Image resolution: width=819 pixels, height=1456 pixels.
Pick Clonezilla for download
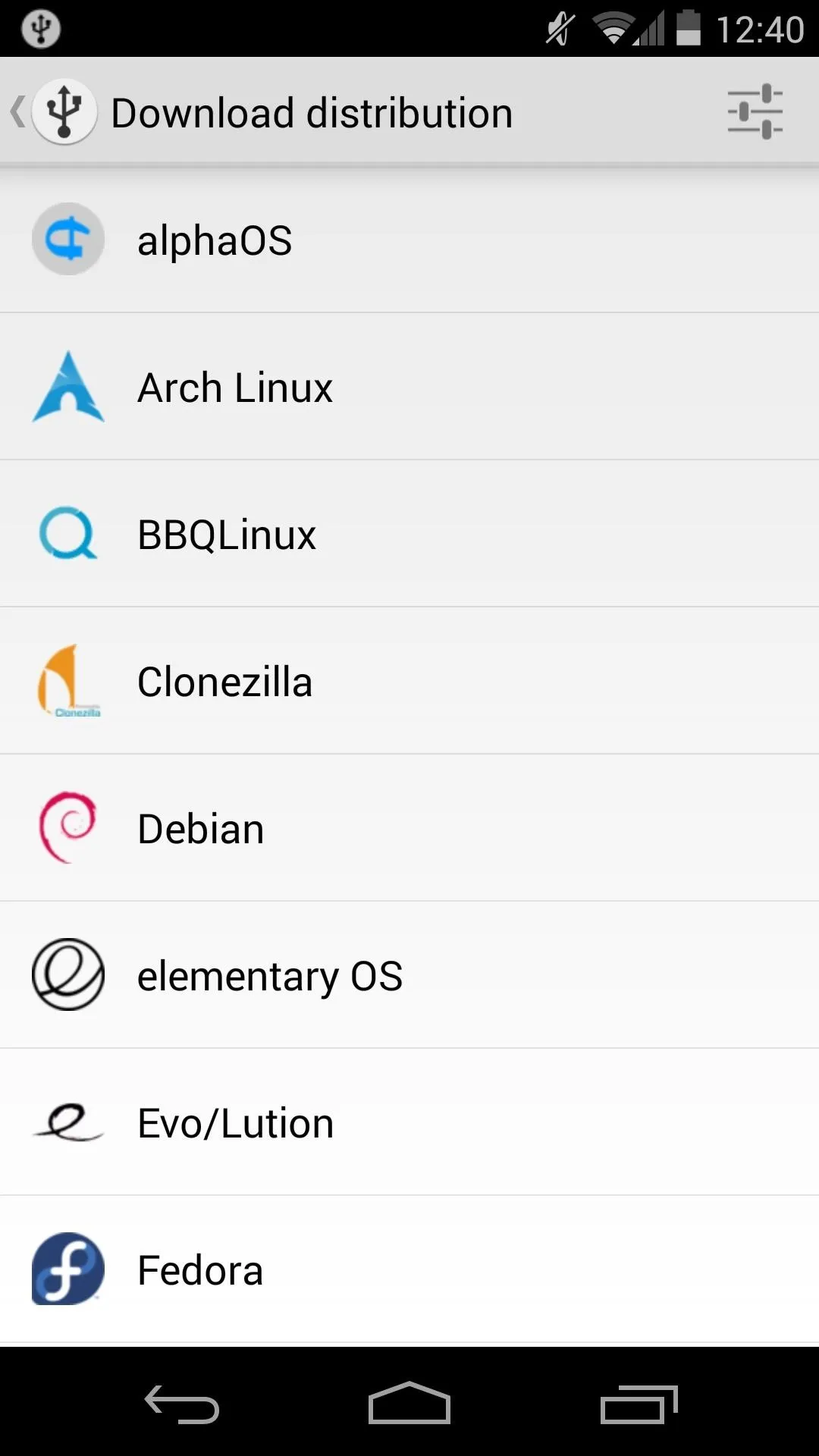[x=409, y=680]
